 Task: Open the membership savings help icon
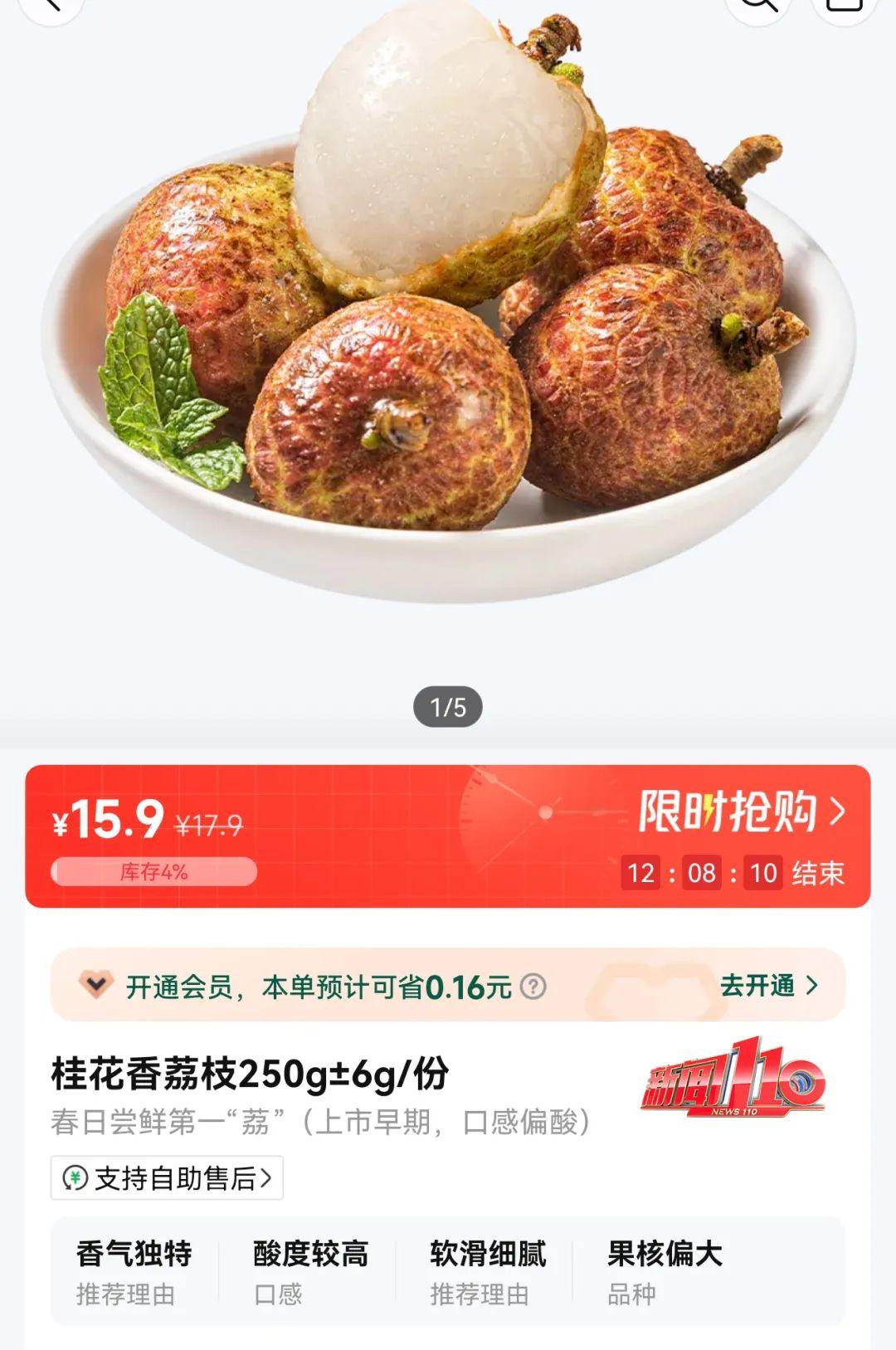[x=533, y=987]
